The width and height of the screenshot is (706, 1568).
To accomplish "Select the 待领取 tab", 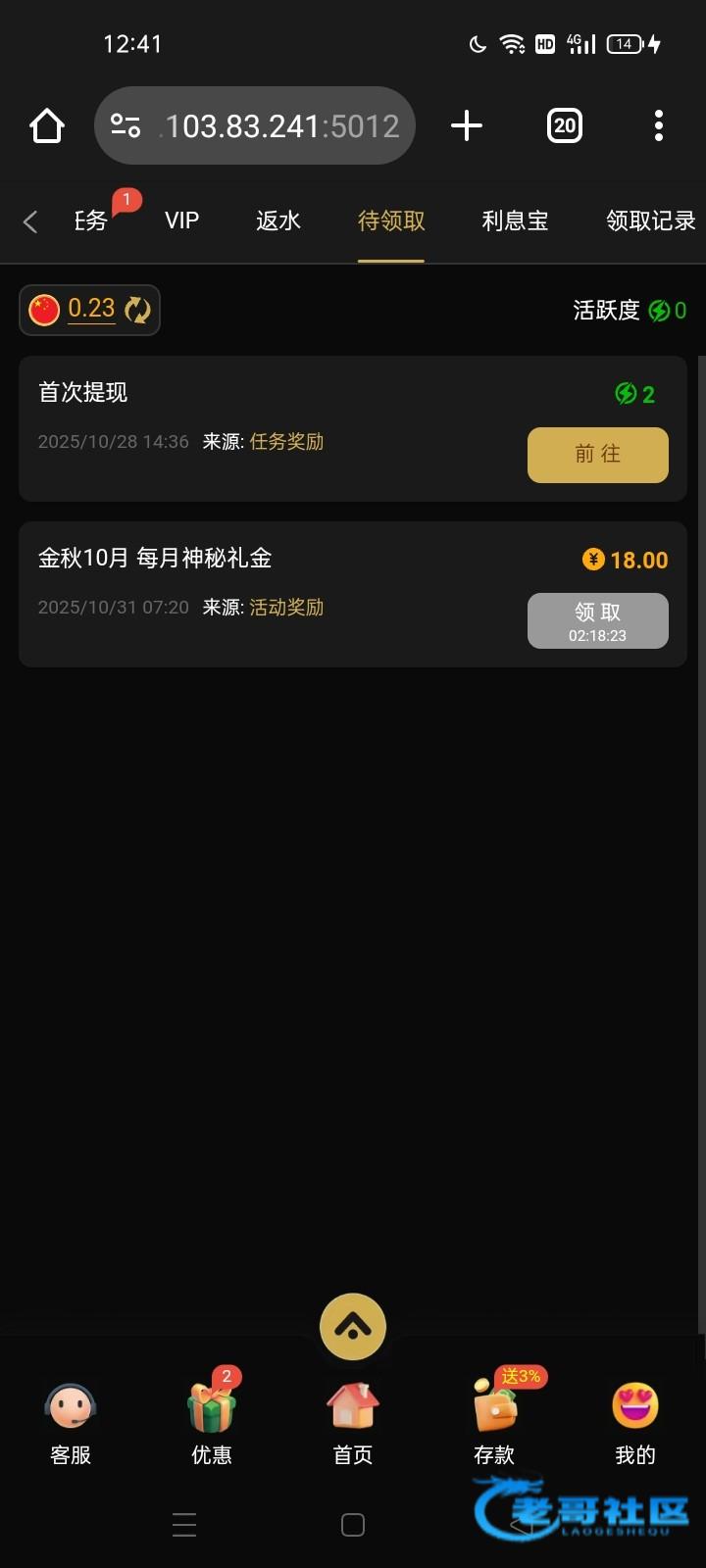I will click(x=391, y=220).
